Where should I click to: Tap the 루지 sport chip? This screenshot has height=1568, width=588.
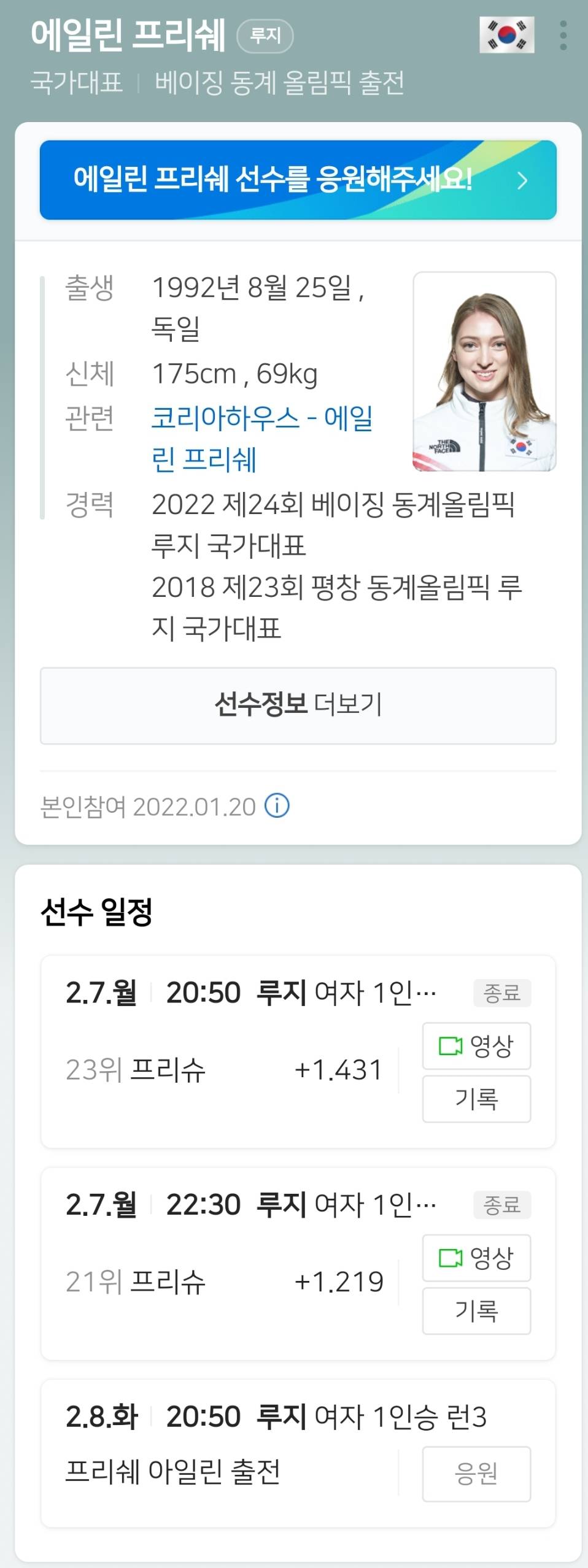265,36
